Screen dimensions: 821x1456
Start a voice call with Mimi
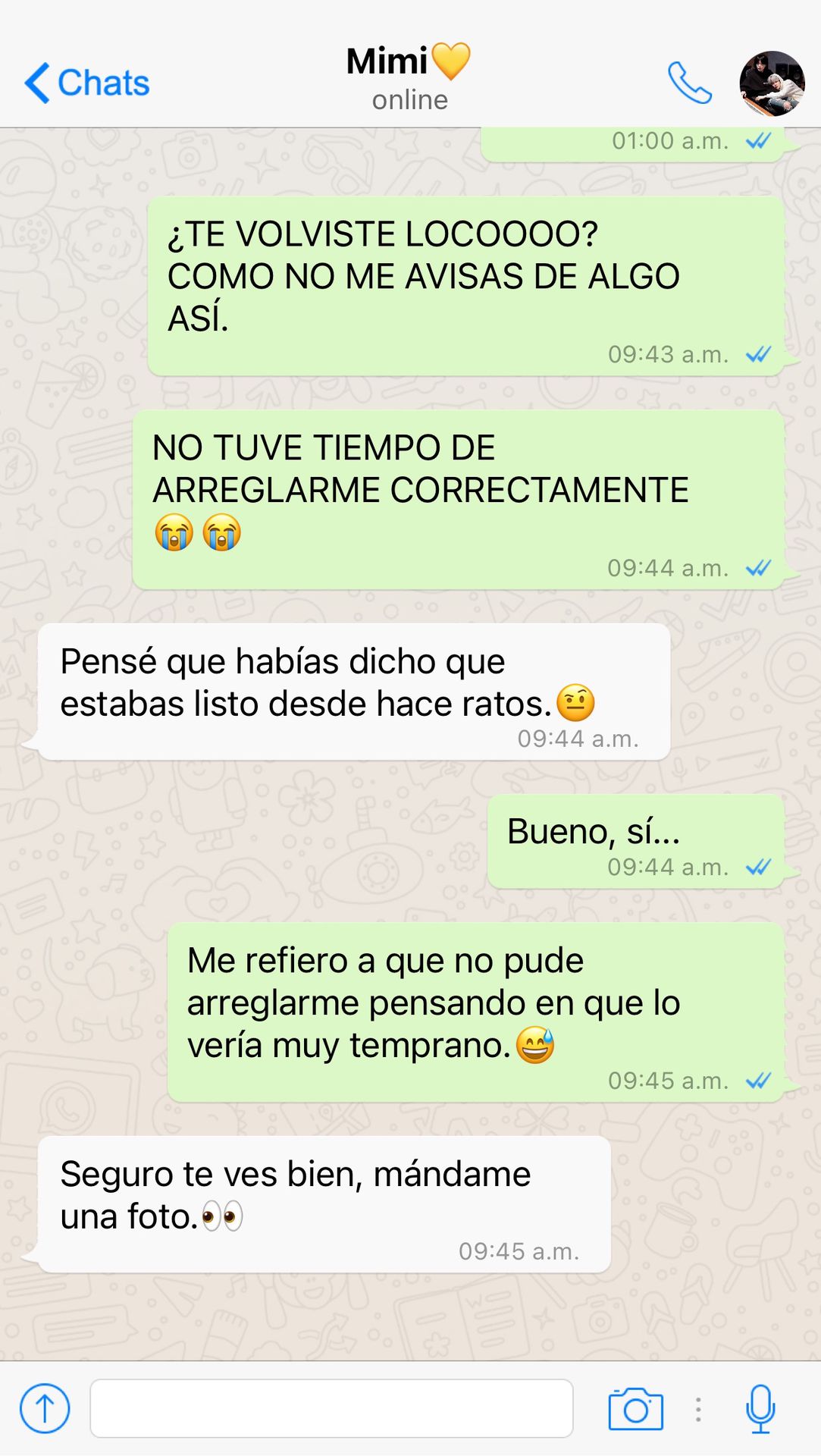pos(689,82)
